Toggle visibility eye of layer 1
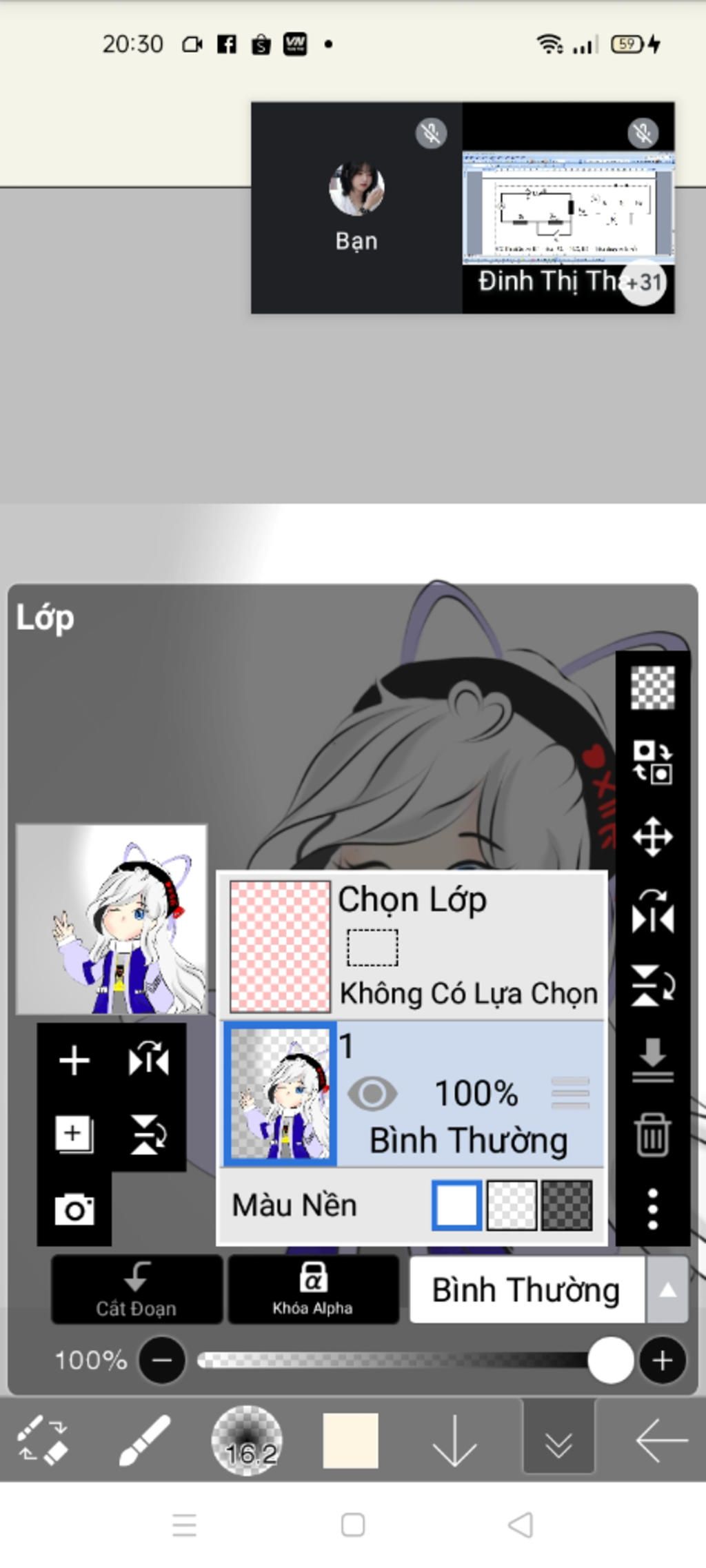This screenshot has width=706, height=1568. click(372, 1093)
